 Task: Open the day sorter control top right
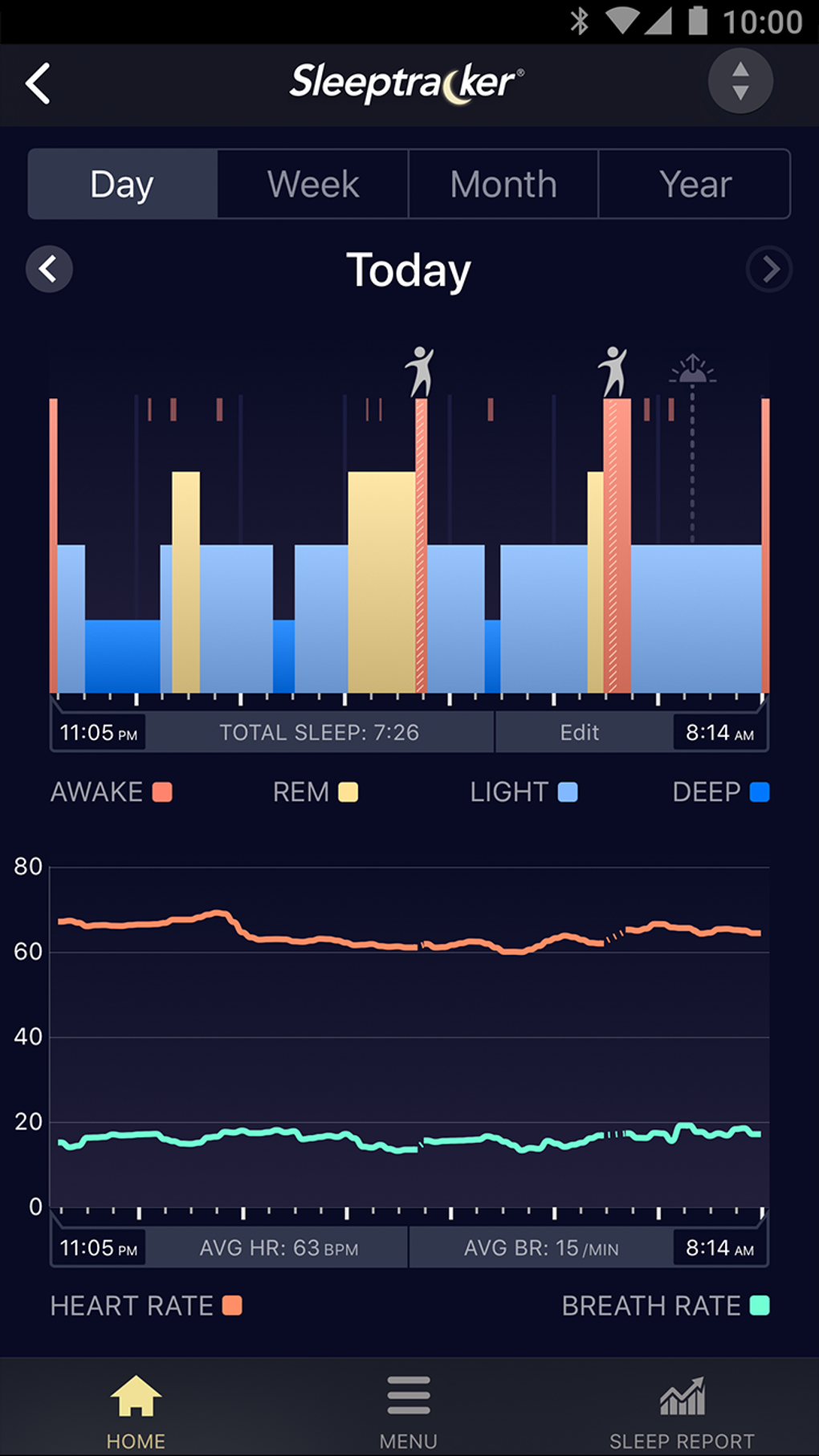click(x=740, y=80)
